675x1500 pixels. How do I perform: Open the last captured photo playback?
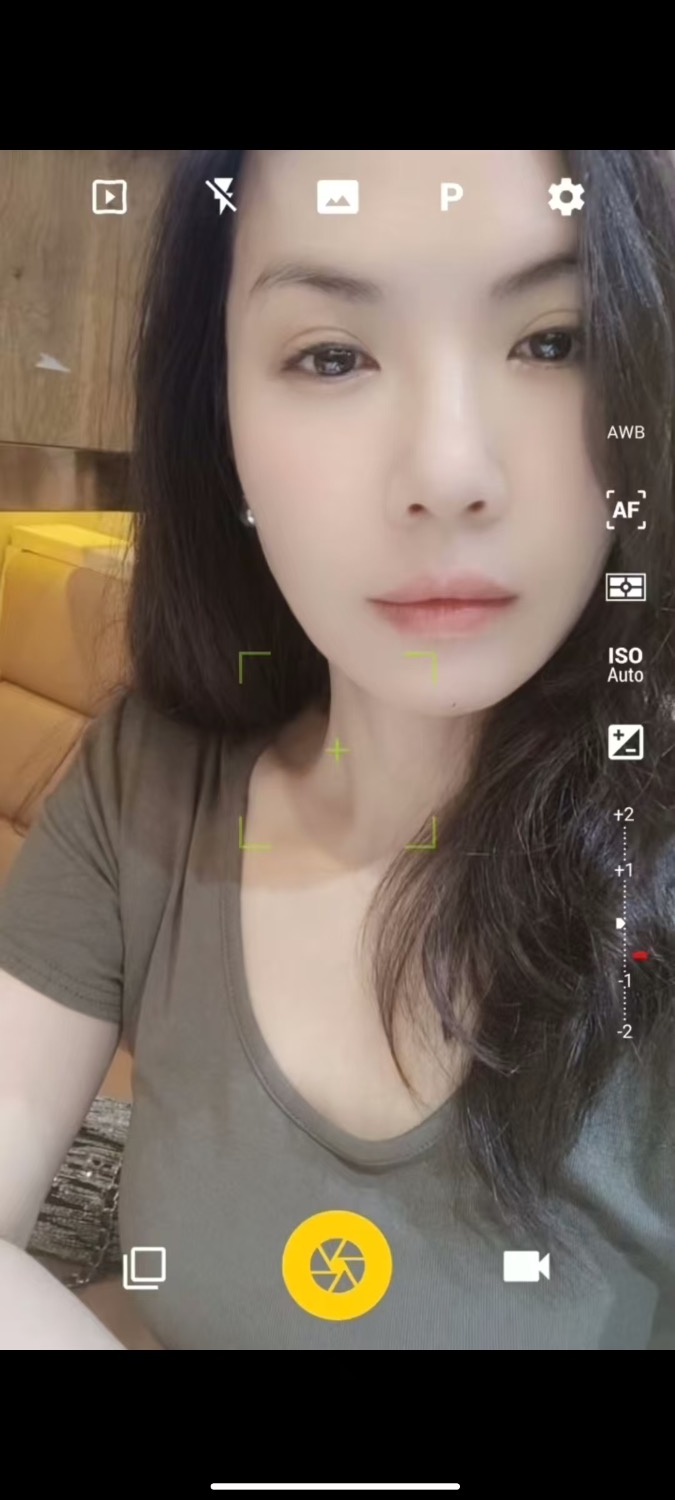[109, 197]
